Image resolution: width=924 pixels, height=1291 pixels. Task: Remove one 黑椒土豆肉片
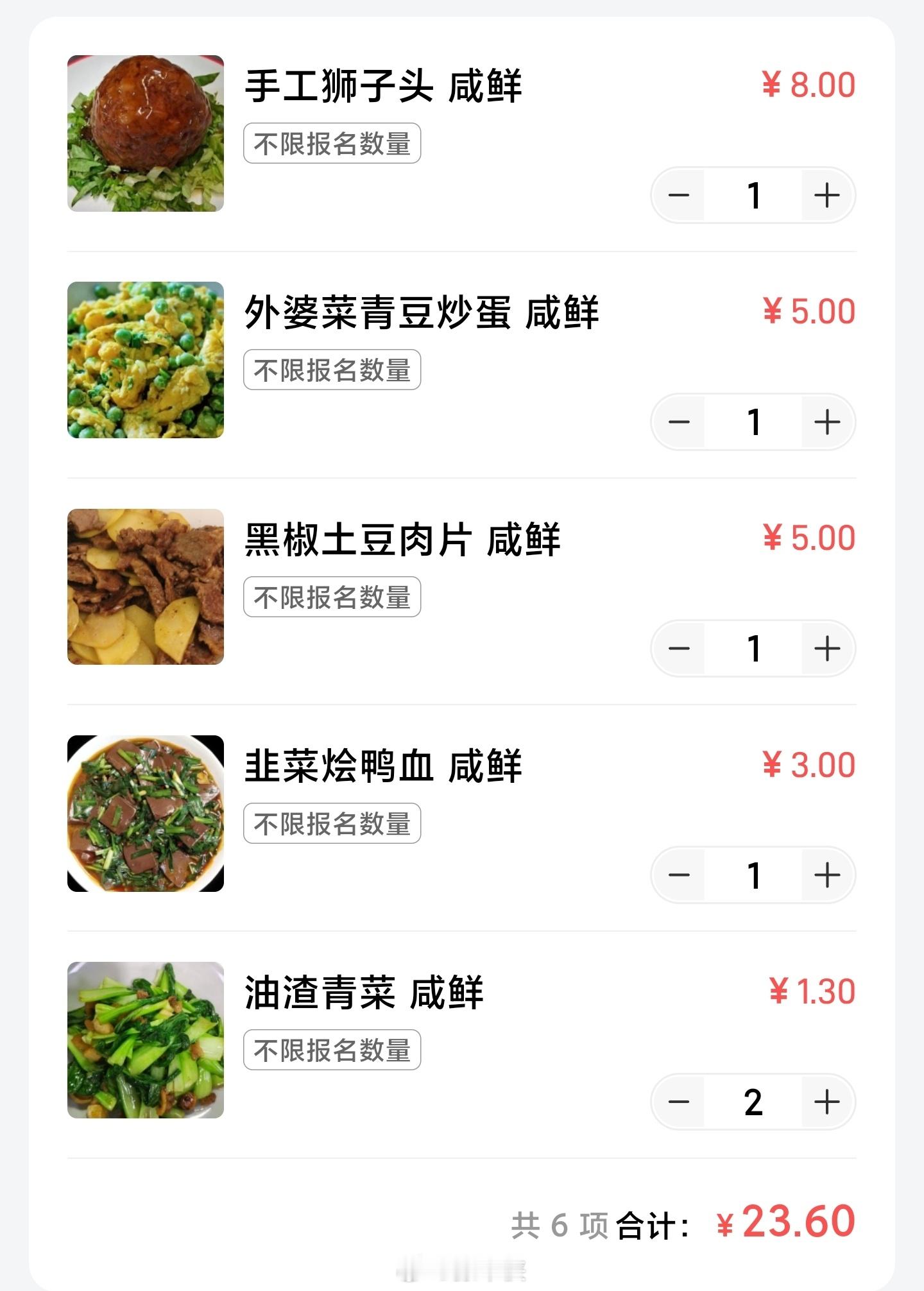678,648
